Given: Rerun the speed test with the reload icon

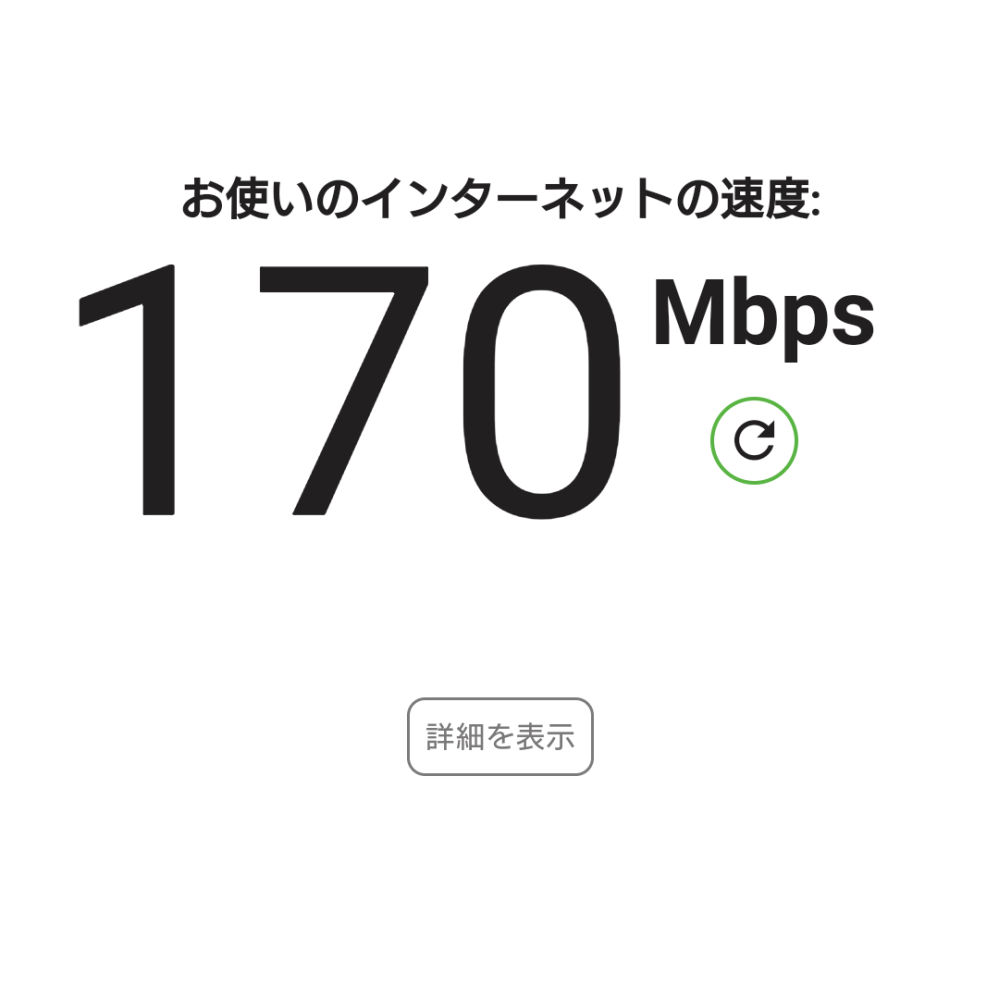Looking at the screenshot, I should tap(754, 440).
